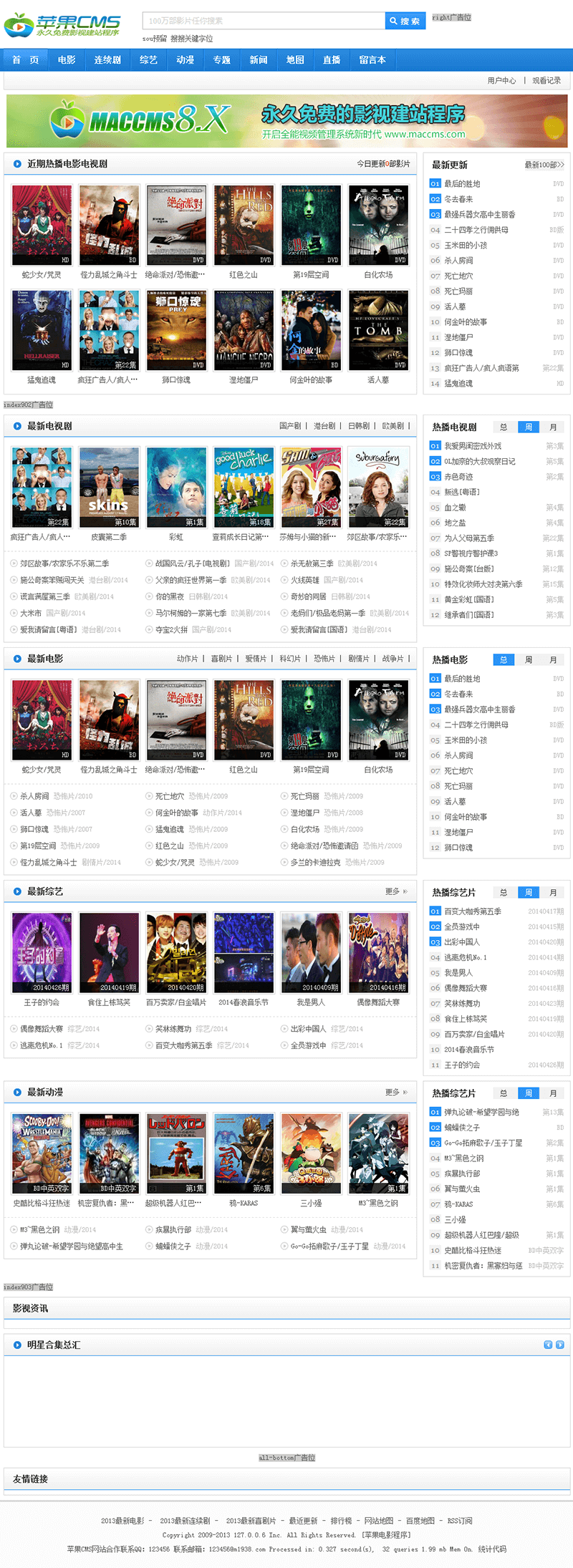
Task: Open the 留言本 guestbook page
Action: [372, 60]
